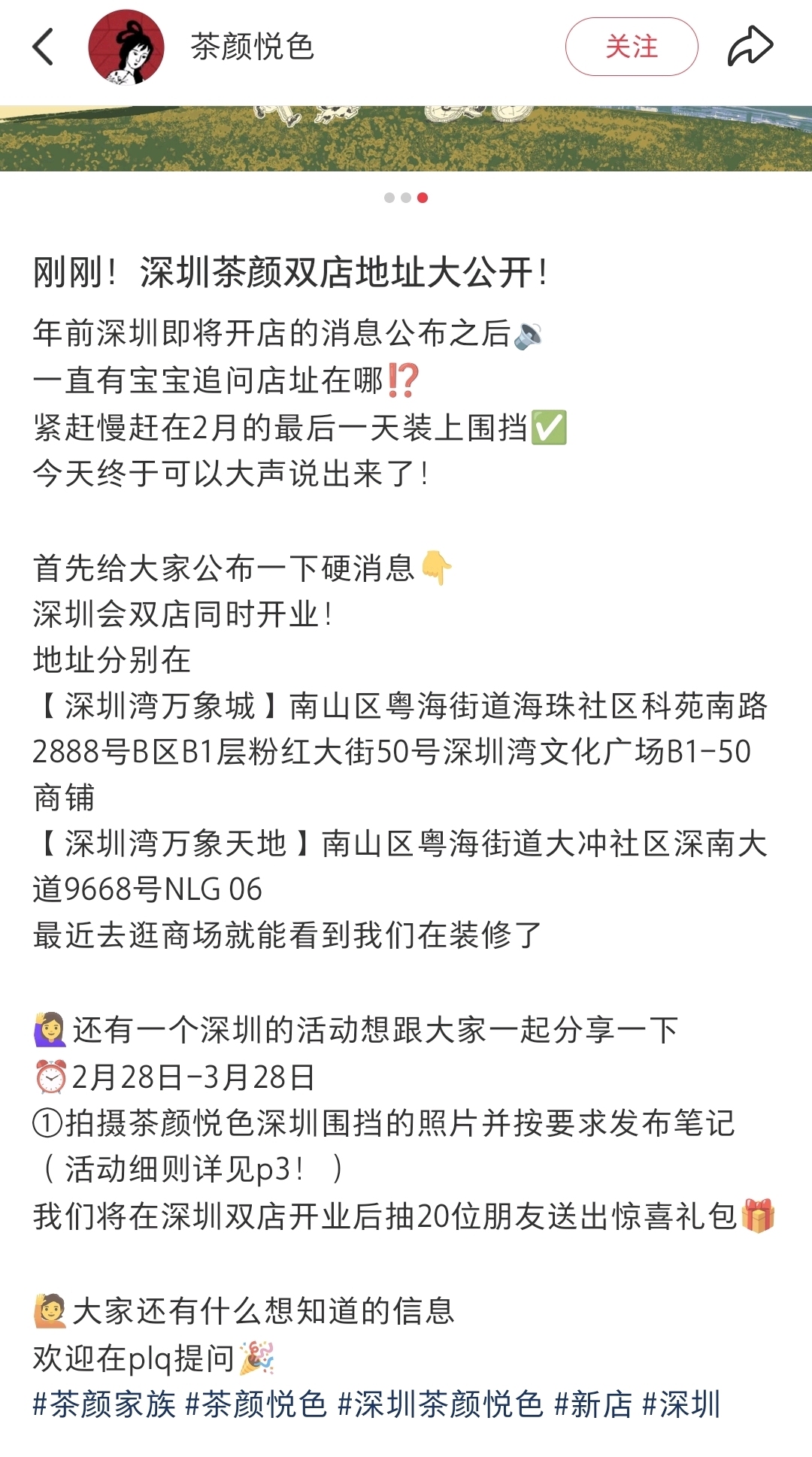Open the #深圳茶颜悦色 hashtag

[x=441, y=1404]
